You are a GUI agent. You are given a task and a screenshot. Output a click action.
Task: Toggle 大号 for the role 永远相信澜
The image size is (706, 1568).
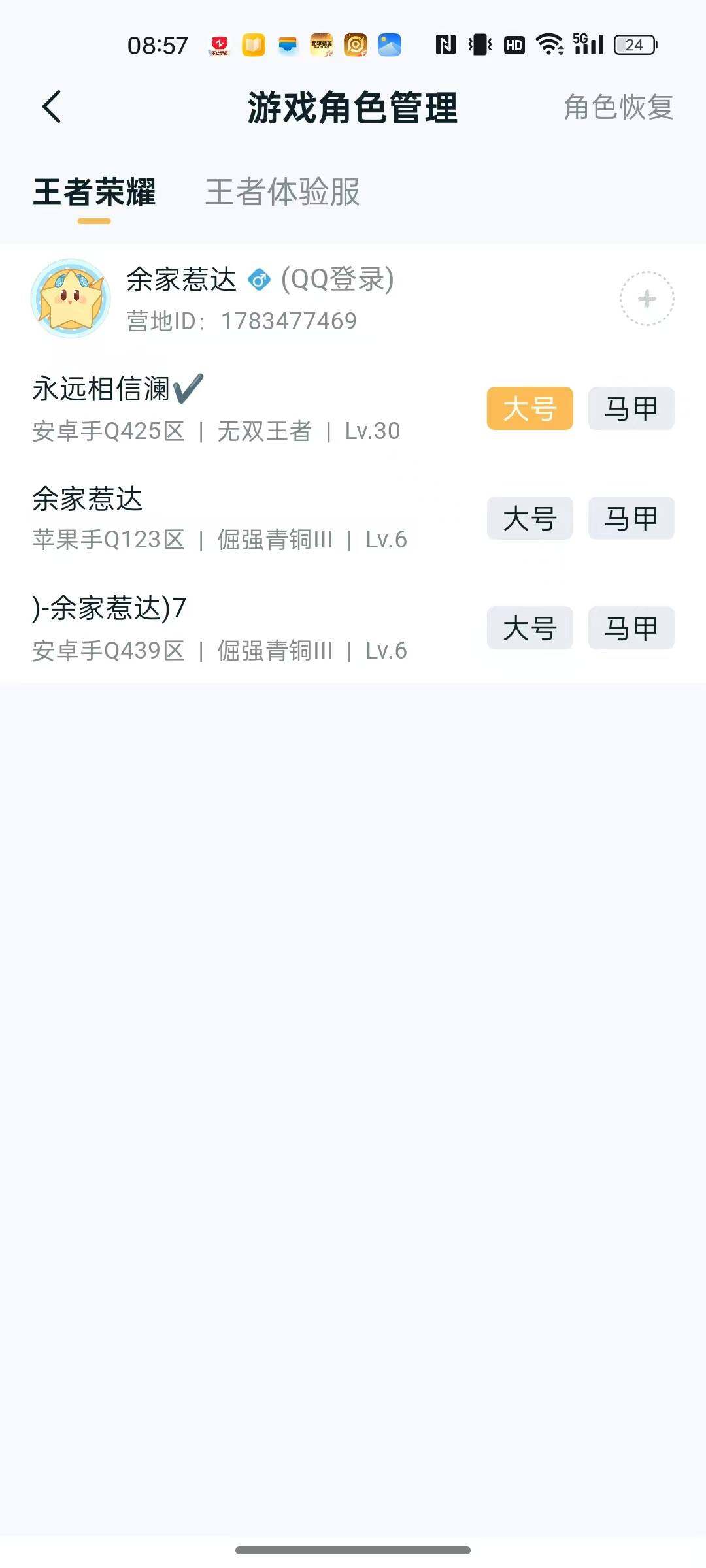click(529, 408)
